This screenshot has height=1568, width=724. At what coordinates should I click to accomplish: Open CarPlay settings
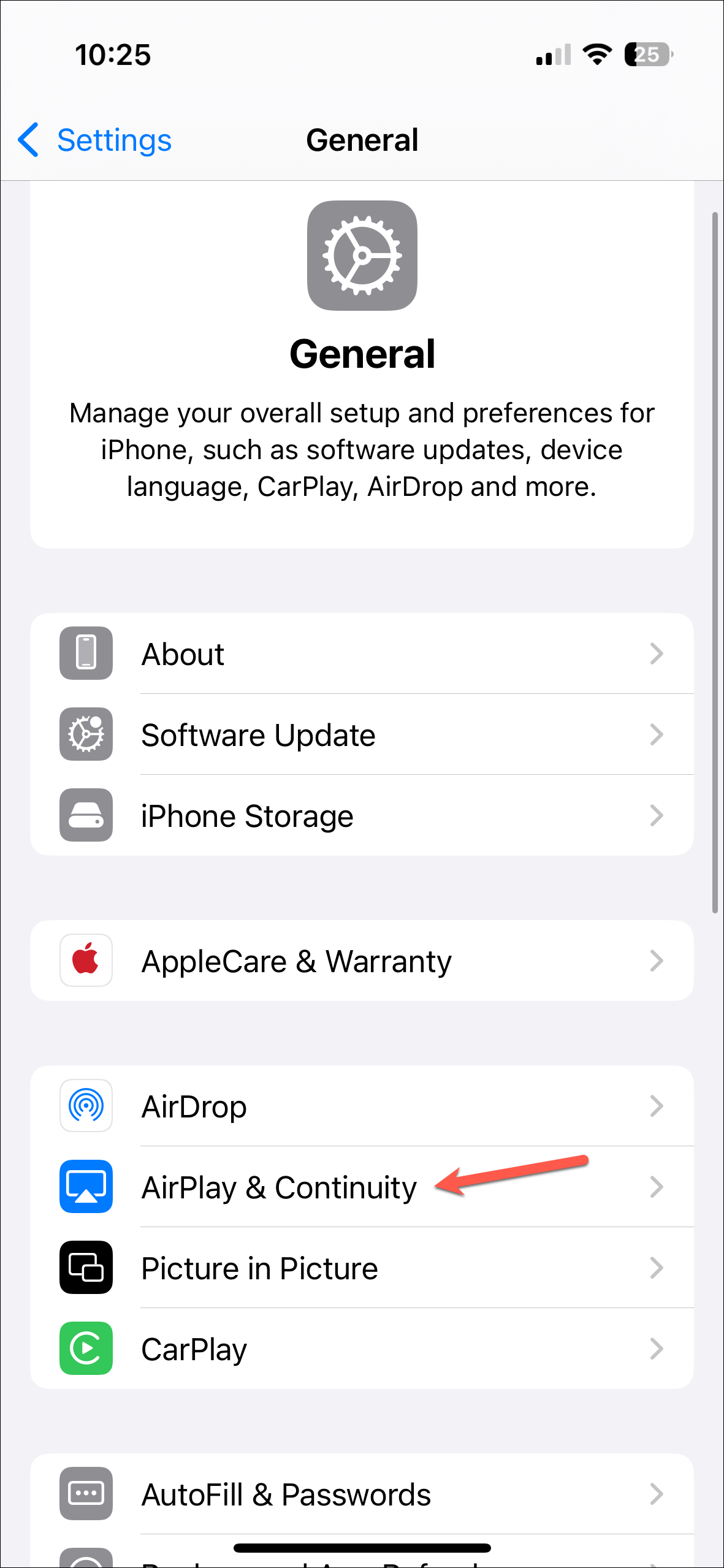point(362,1349)
